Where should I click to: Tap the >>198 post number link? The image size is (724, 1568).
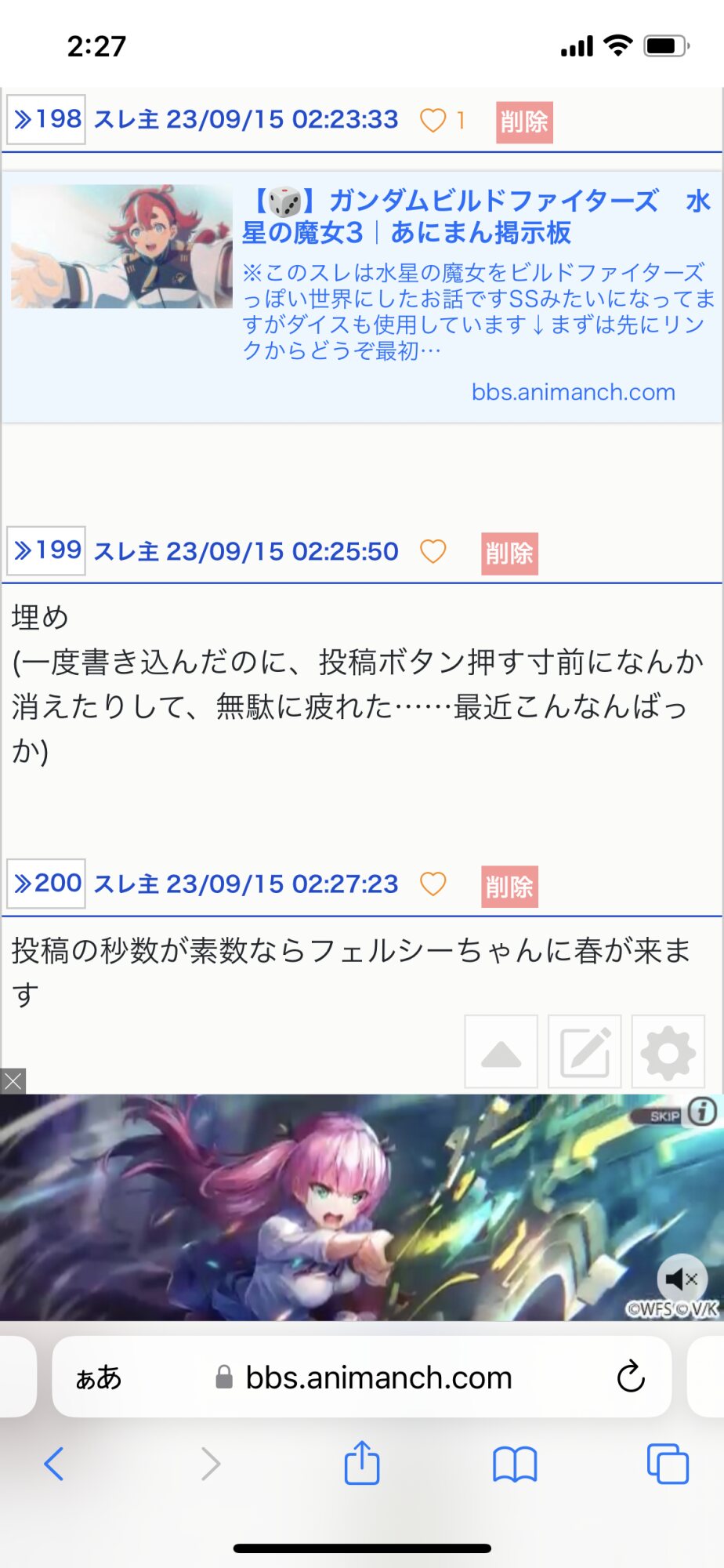click(x=46, y=119)
